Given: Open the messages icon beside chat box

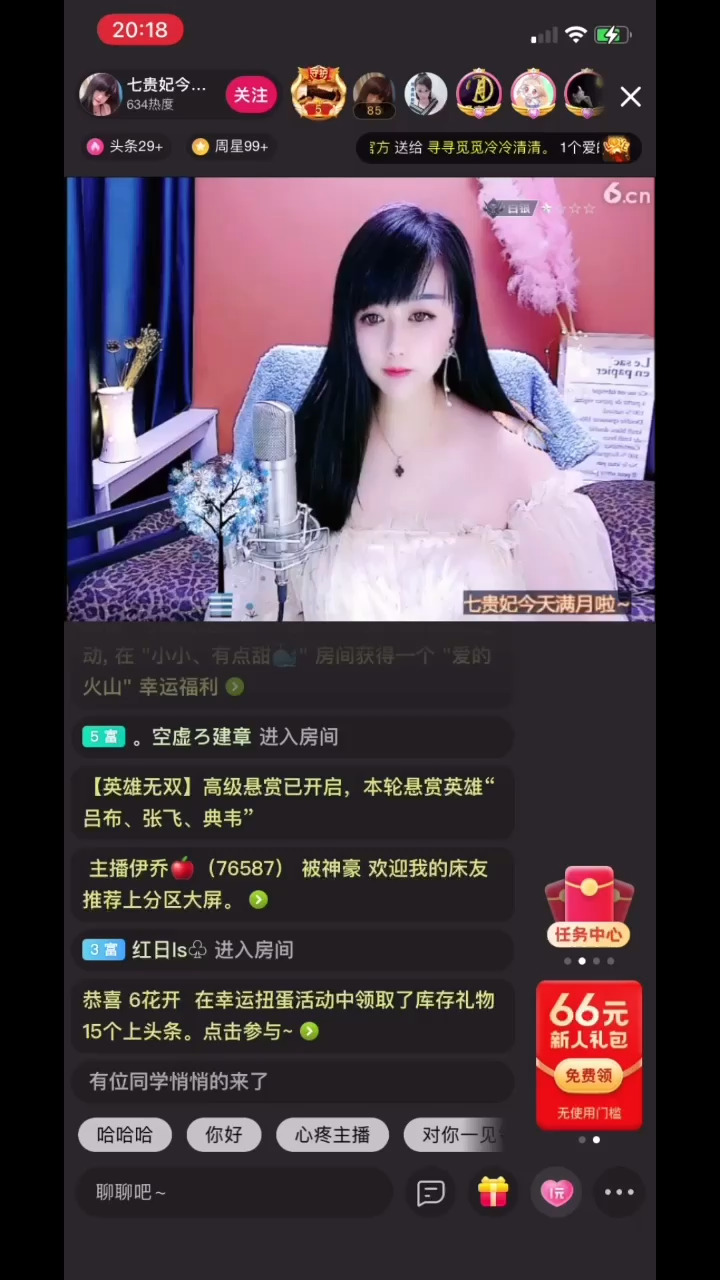Looking at the screenshot, I should click(431, 1192).
